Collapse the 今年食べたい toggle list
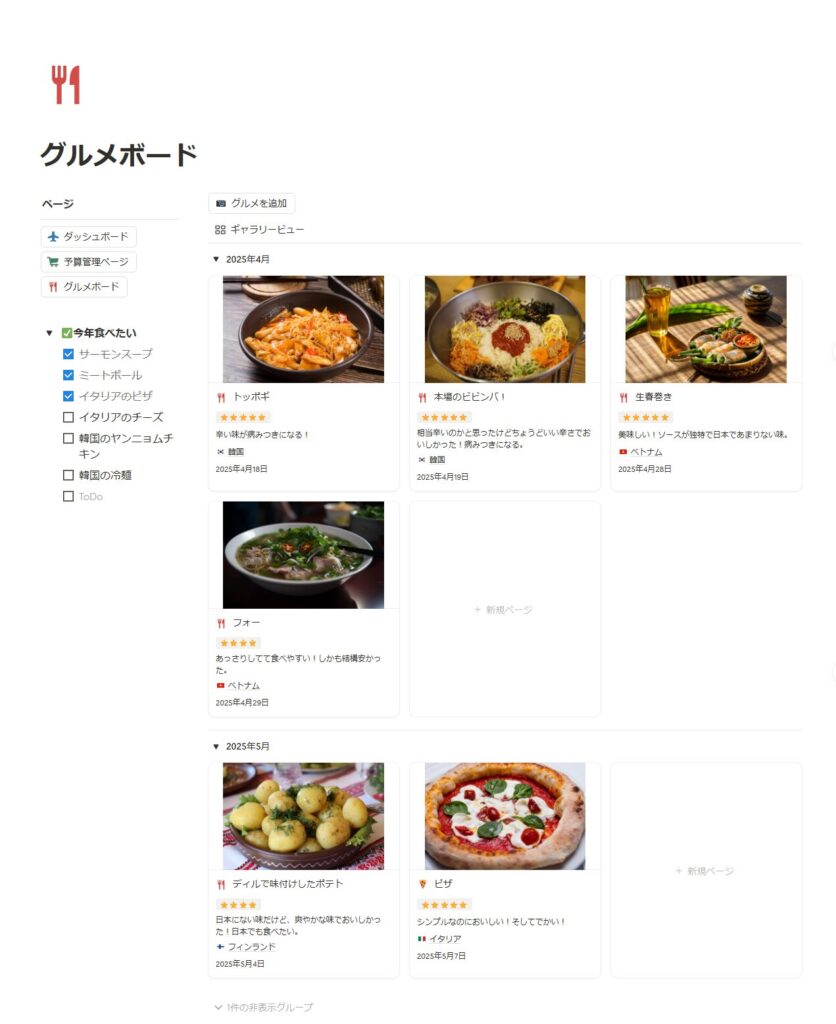The height and width of the screenshot is (1024, 836). (x=49, y=333)
